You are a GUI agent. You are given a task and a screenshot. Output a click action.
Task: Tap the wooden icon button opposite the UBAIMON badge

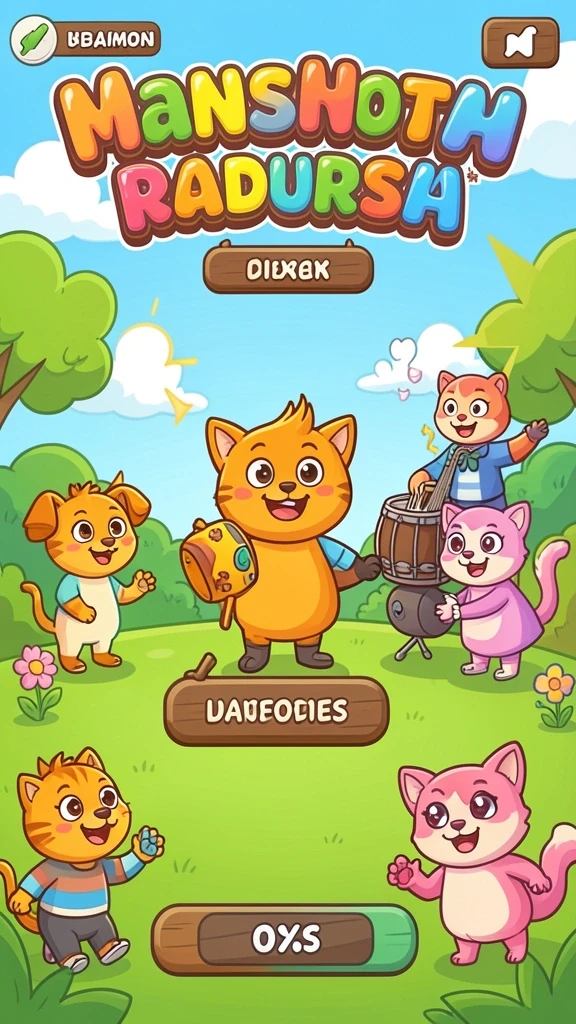520,42
